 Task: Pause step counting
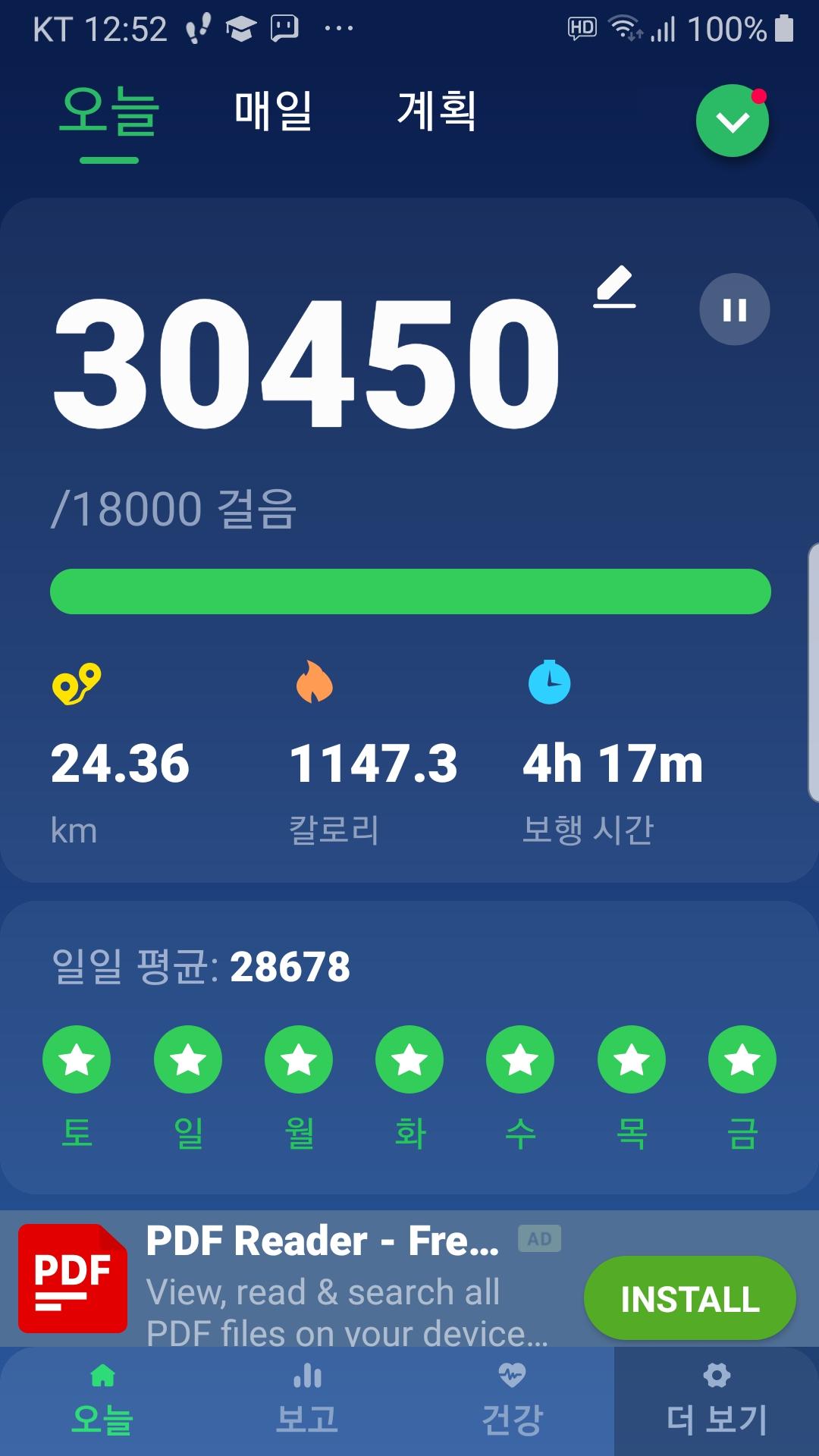pos(734,309)
